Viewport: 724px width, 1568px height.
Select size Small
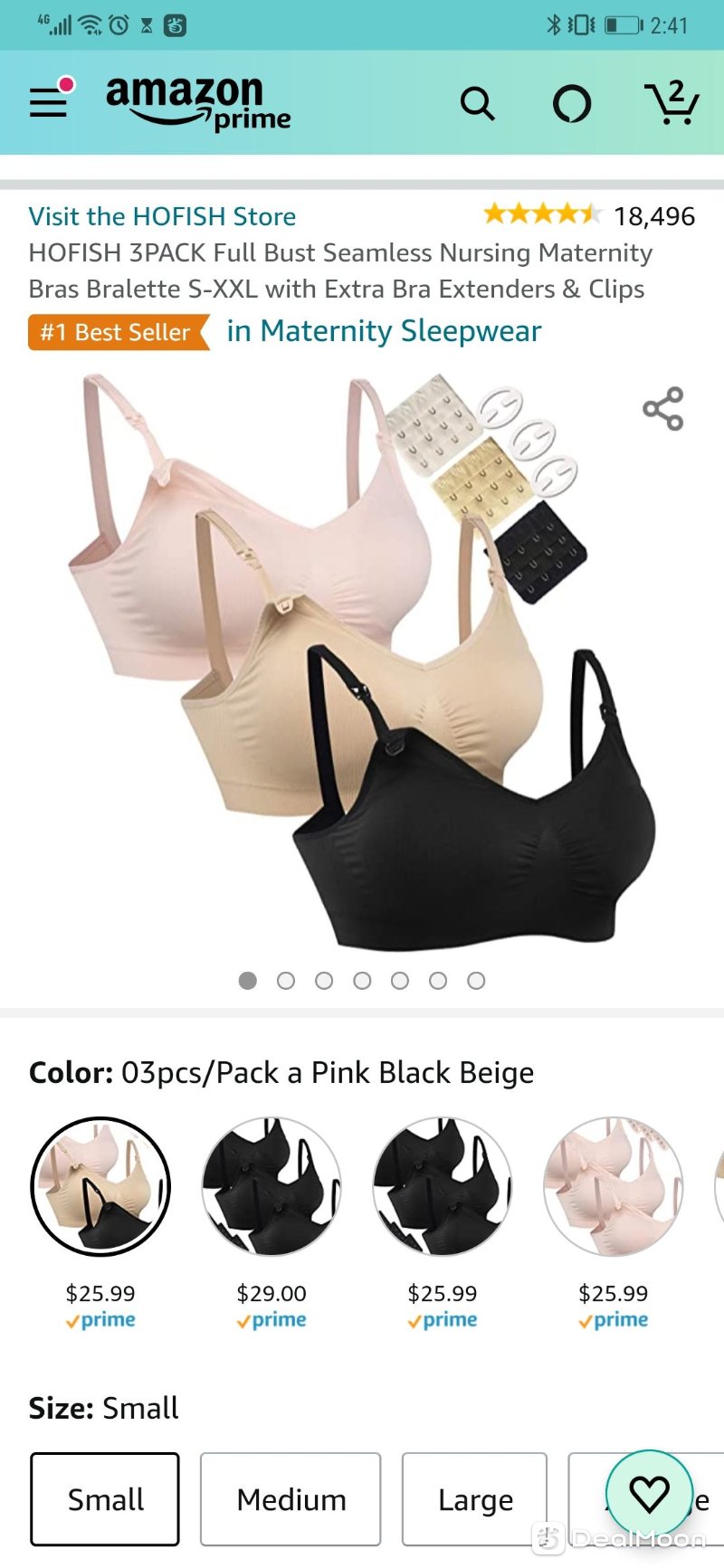105,1499
